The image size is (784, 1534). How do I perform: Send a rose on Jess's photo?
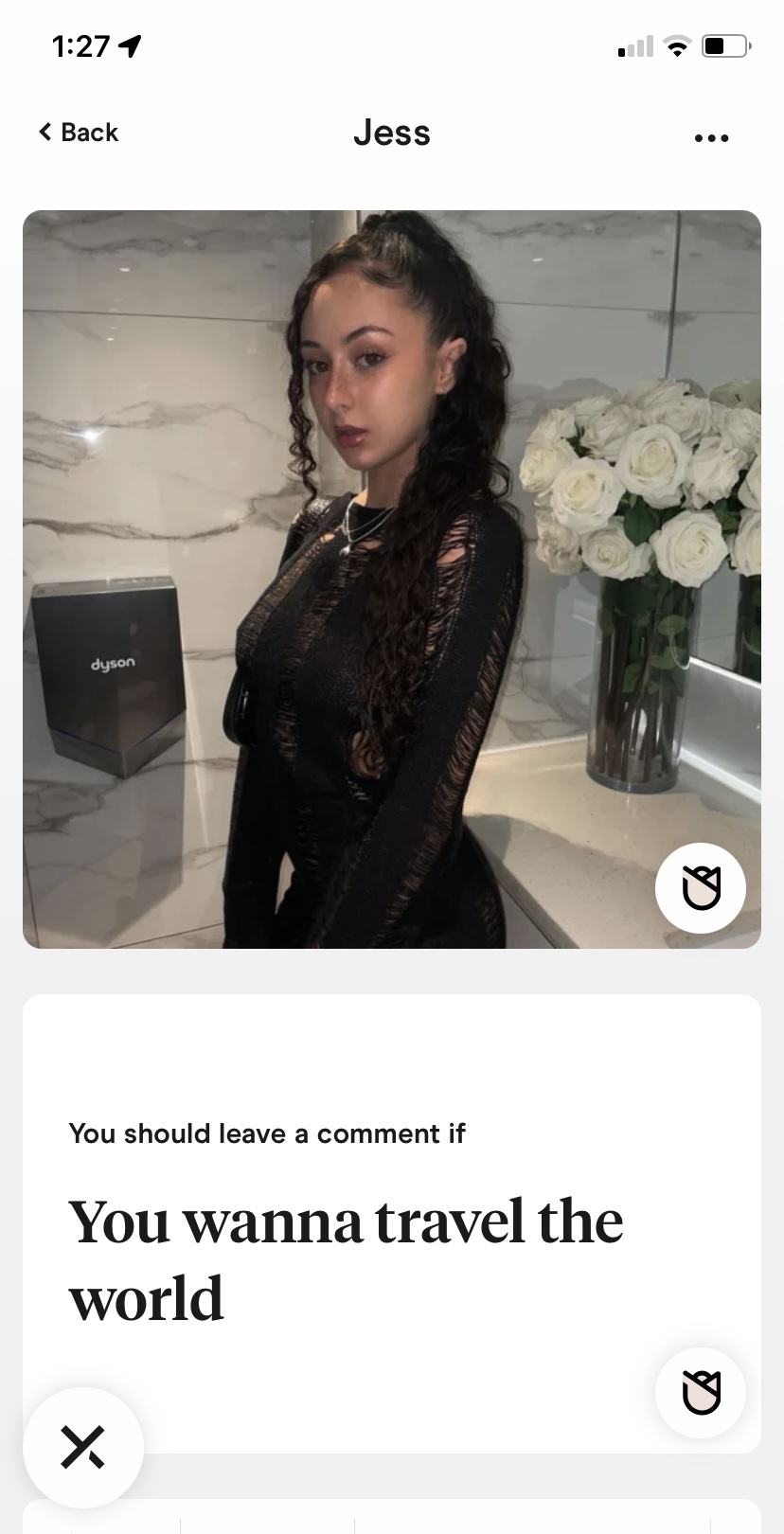click(701, 888)
